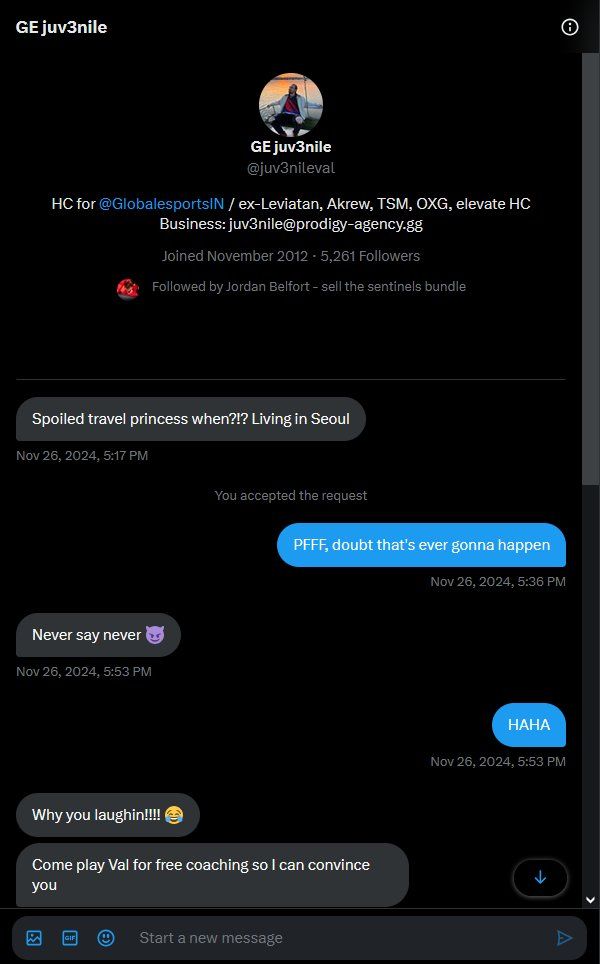The height and width of the screenshot is (964, 600).
Task: Jump to latest messages with down arrow
Action: click(540, 877)
